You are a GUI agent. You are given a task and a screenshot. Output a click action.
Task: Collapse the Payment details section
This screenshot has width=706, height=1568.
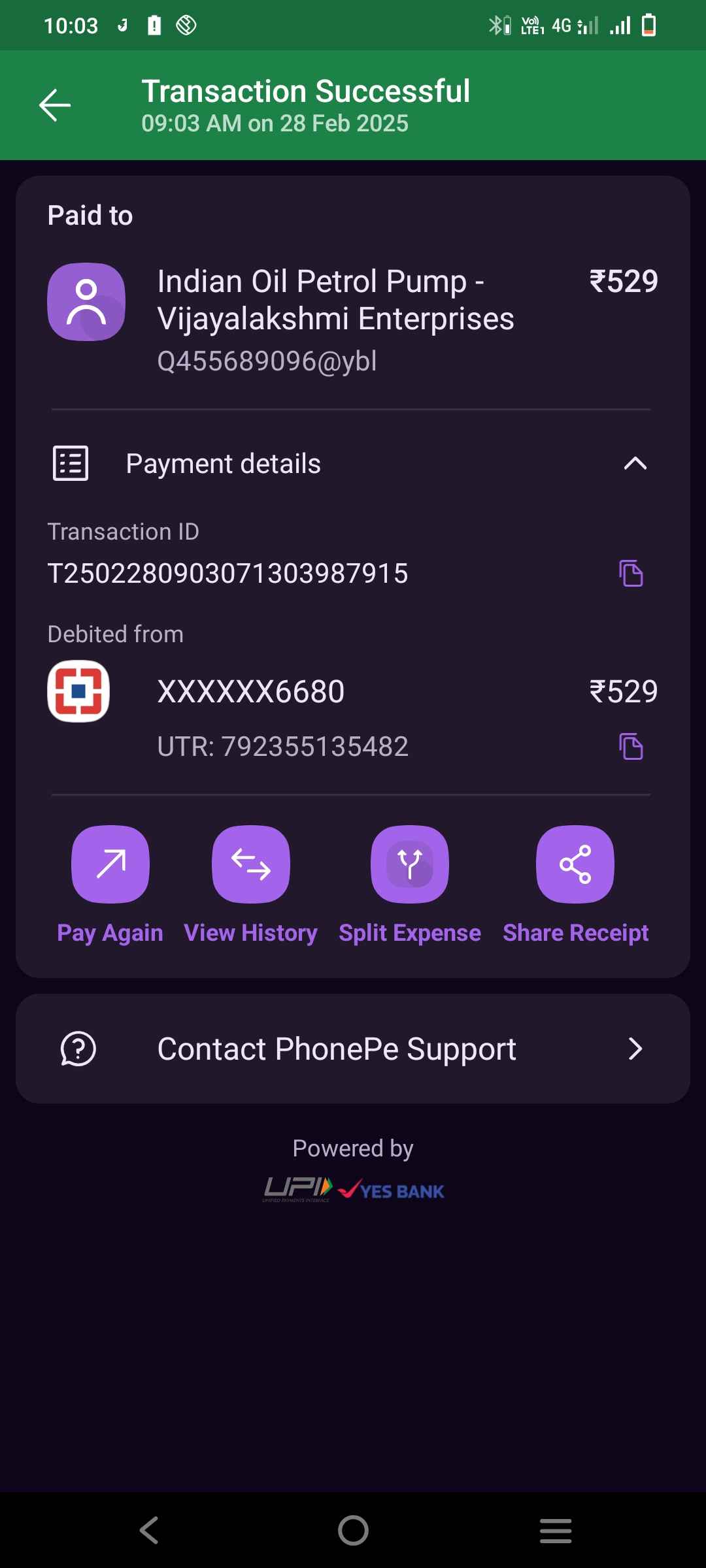pyautogui.click(x=635, y=464)
